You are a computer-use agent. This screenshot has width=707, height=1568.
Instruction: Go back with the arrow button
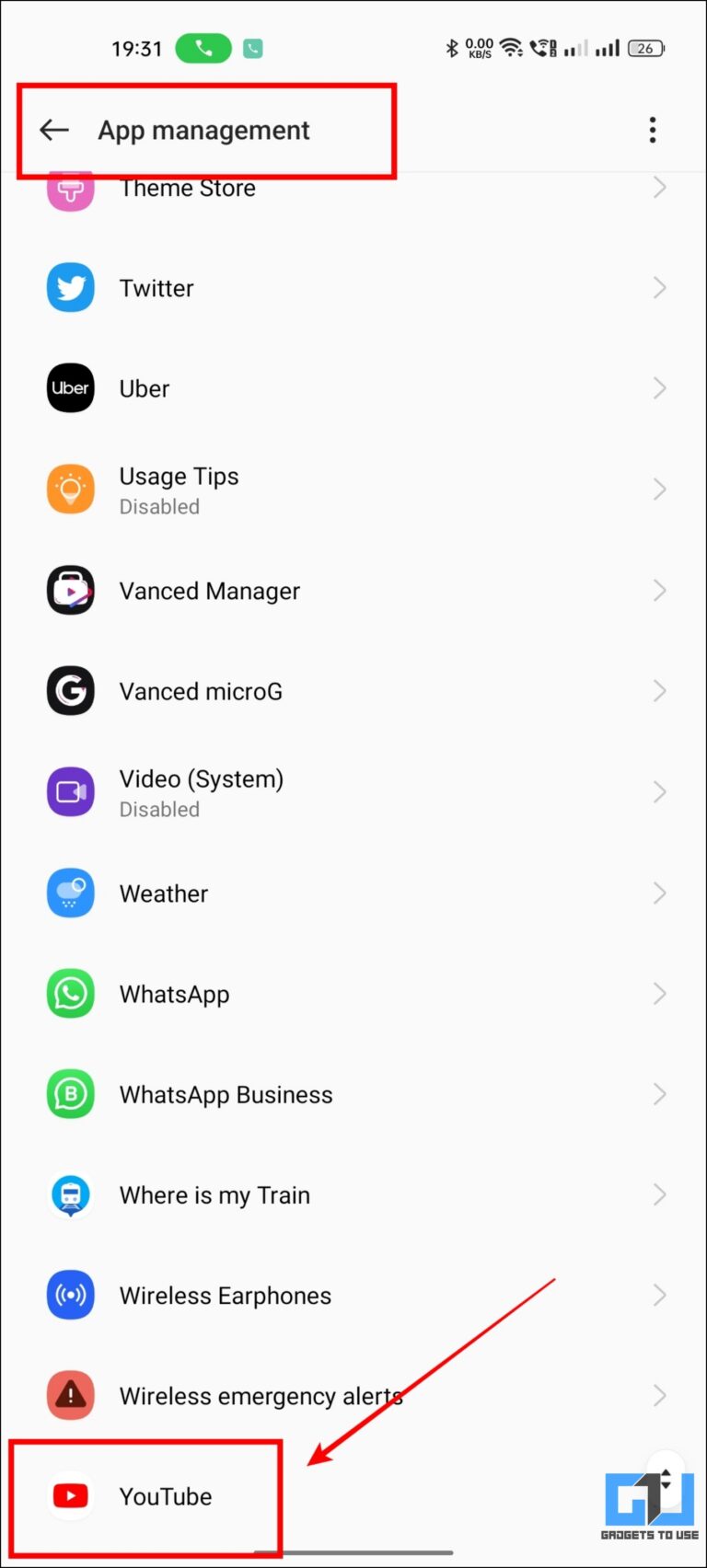tap(53, 130)
